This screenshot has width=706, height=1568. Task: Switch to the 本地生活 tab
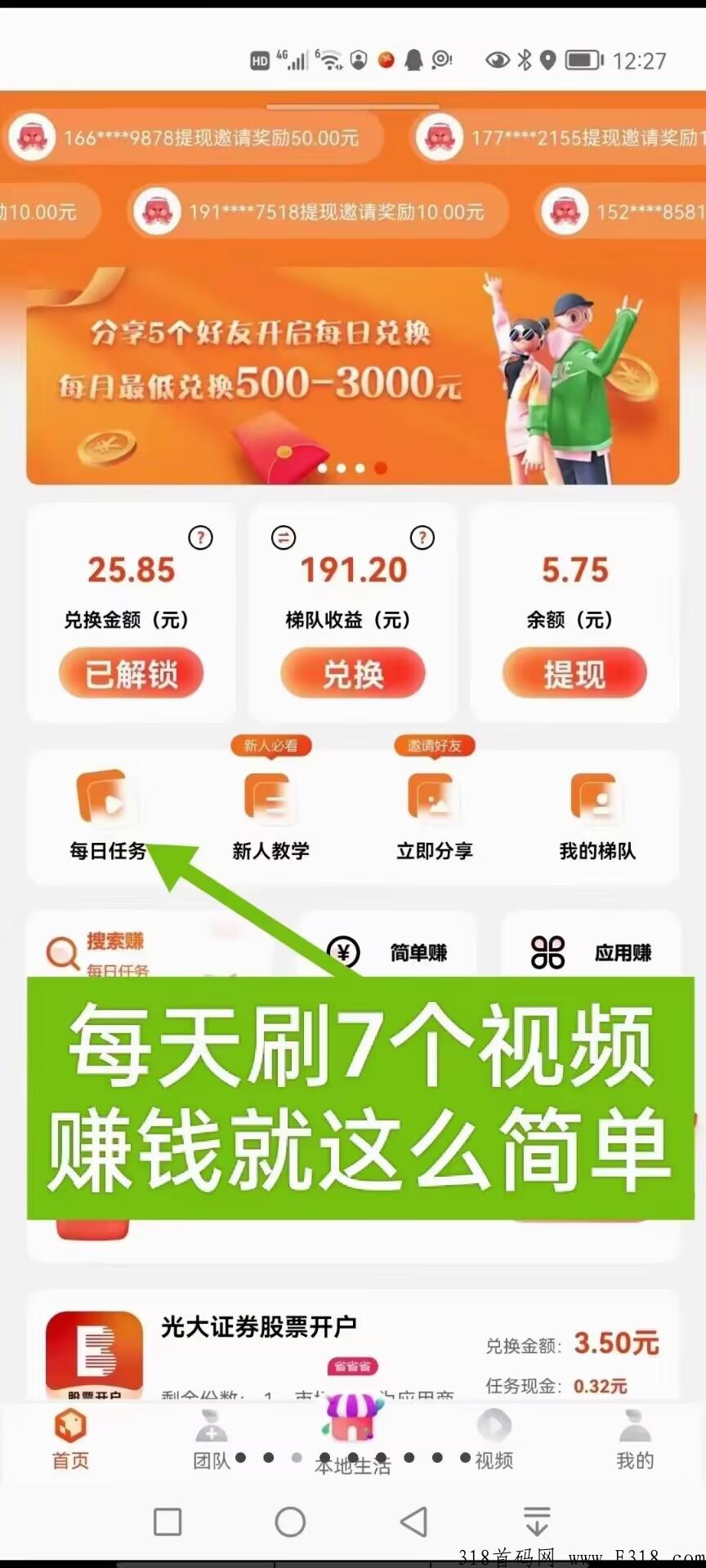point(353,1444)
